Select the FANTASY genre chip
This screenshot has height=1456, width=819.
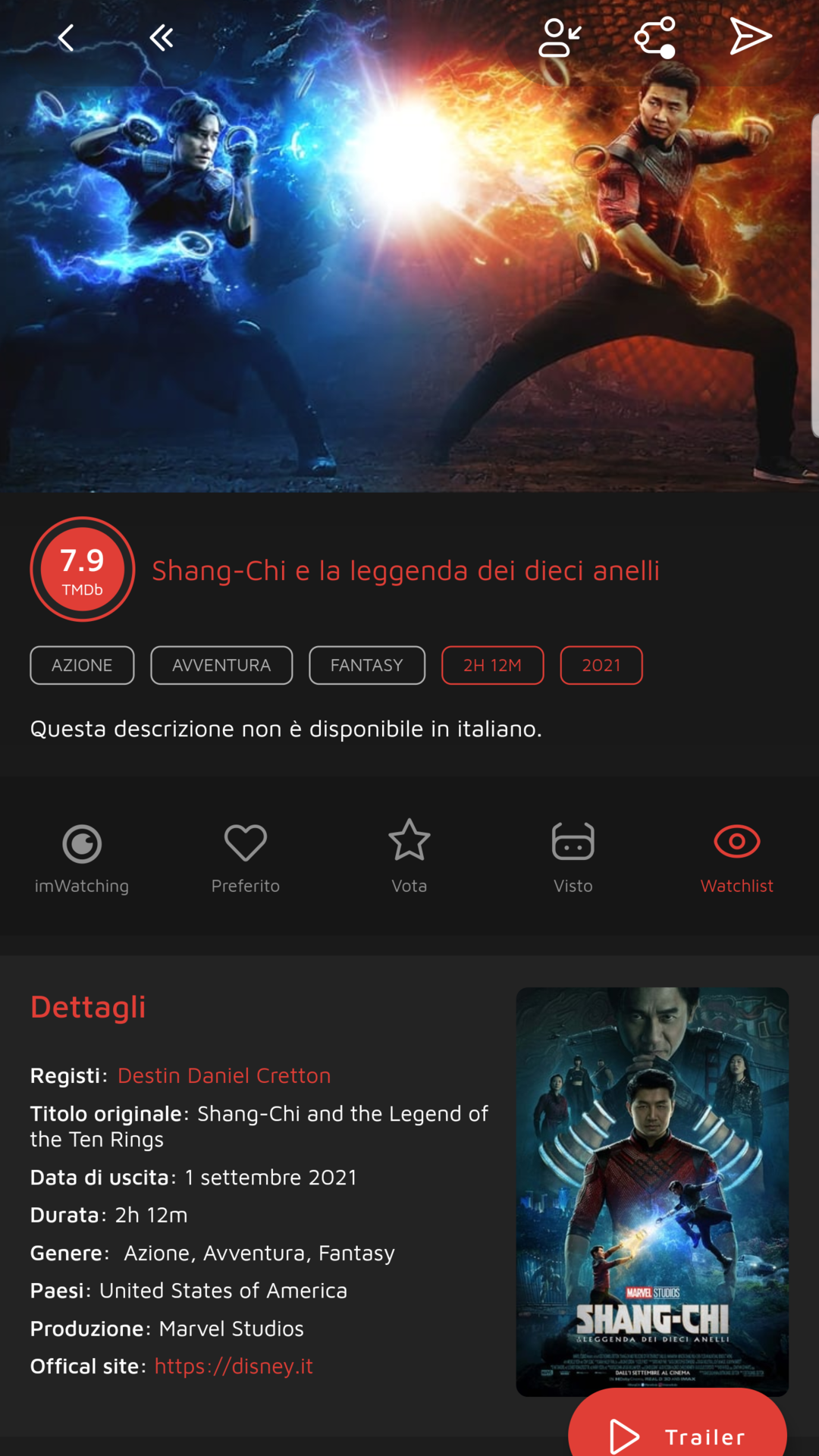click(367, 665)
